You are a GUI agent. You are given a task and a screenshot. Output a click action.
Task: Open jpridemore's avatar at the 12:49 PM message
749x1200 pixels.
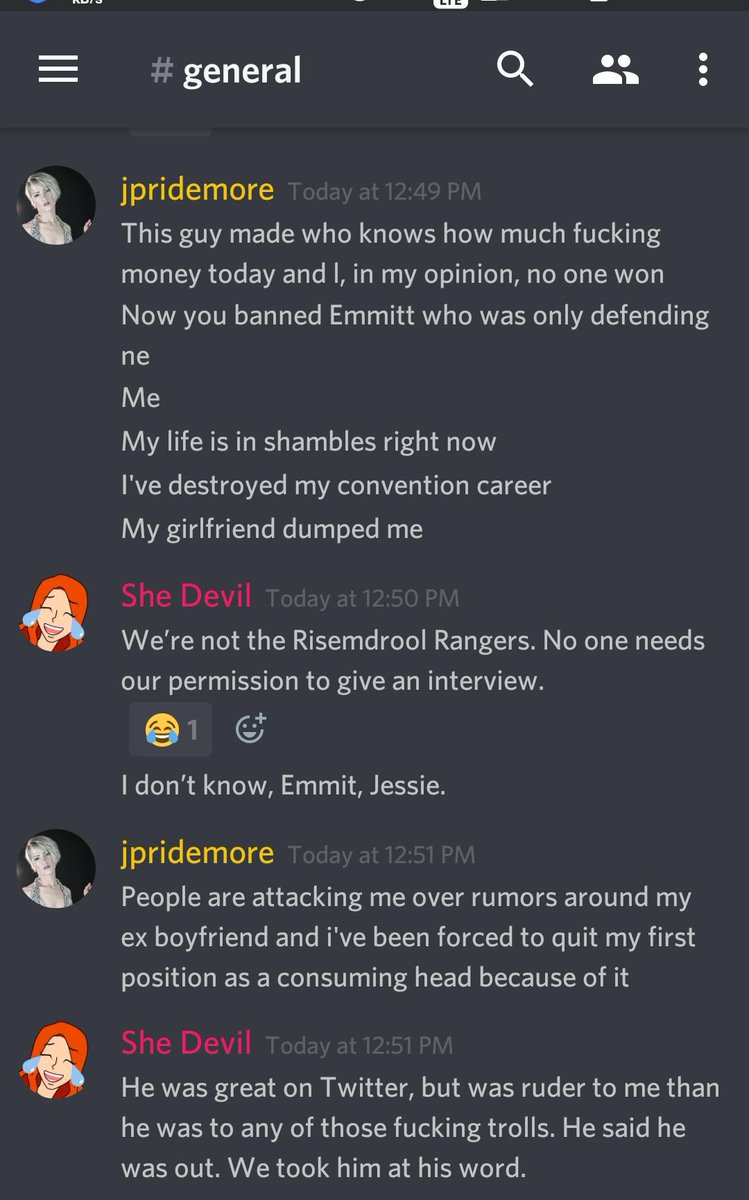[x=57, y=205]
